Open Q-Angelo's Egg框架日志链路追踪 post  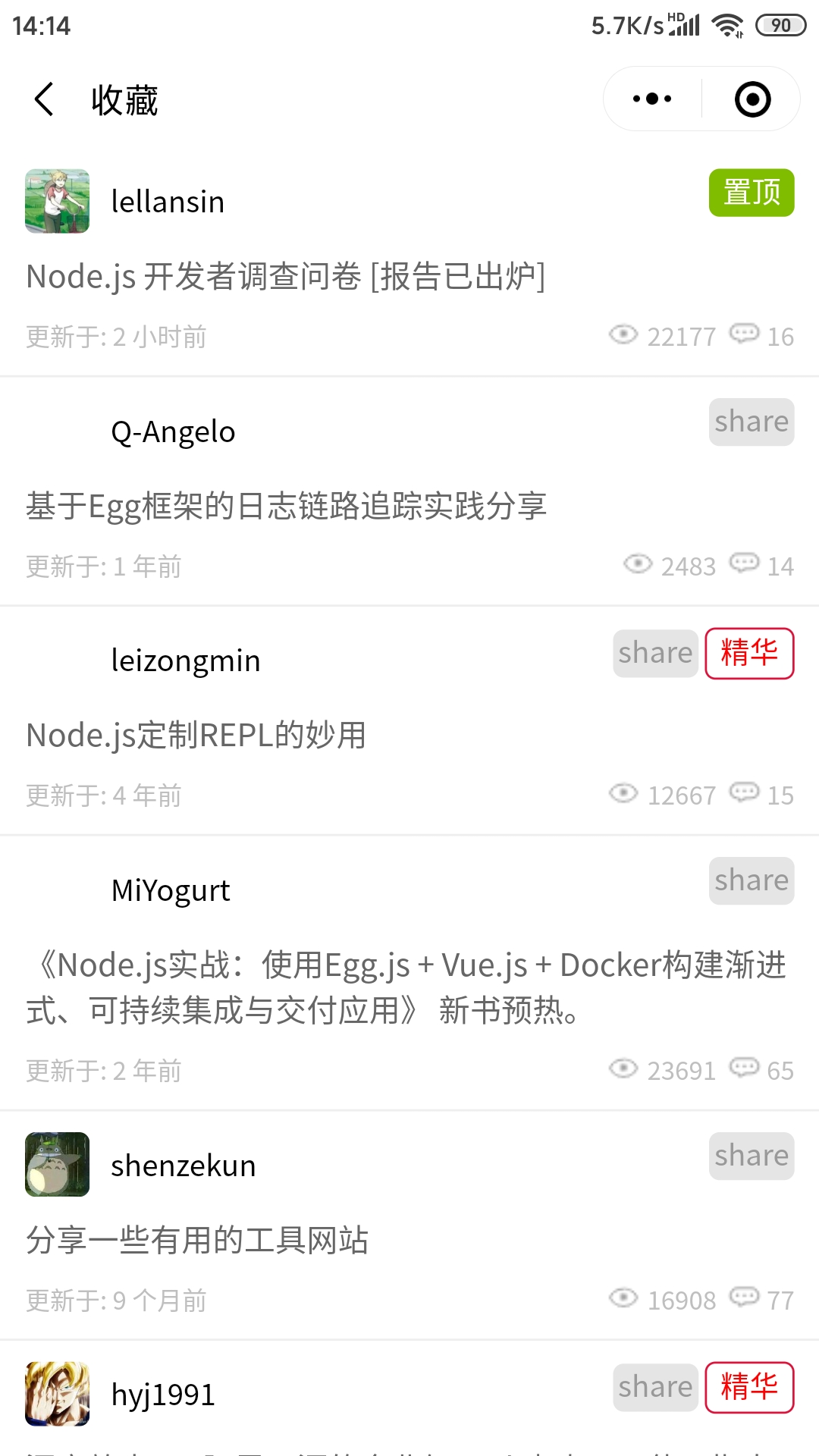[x=286, y=507]
